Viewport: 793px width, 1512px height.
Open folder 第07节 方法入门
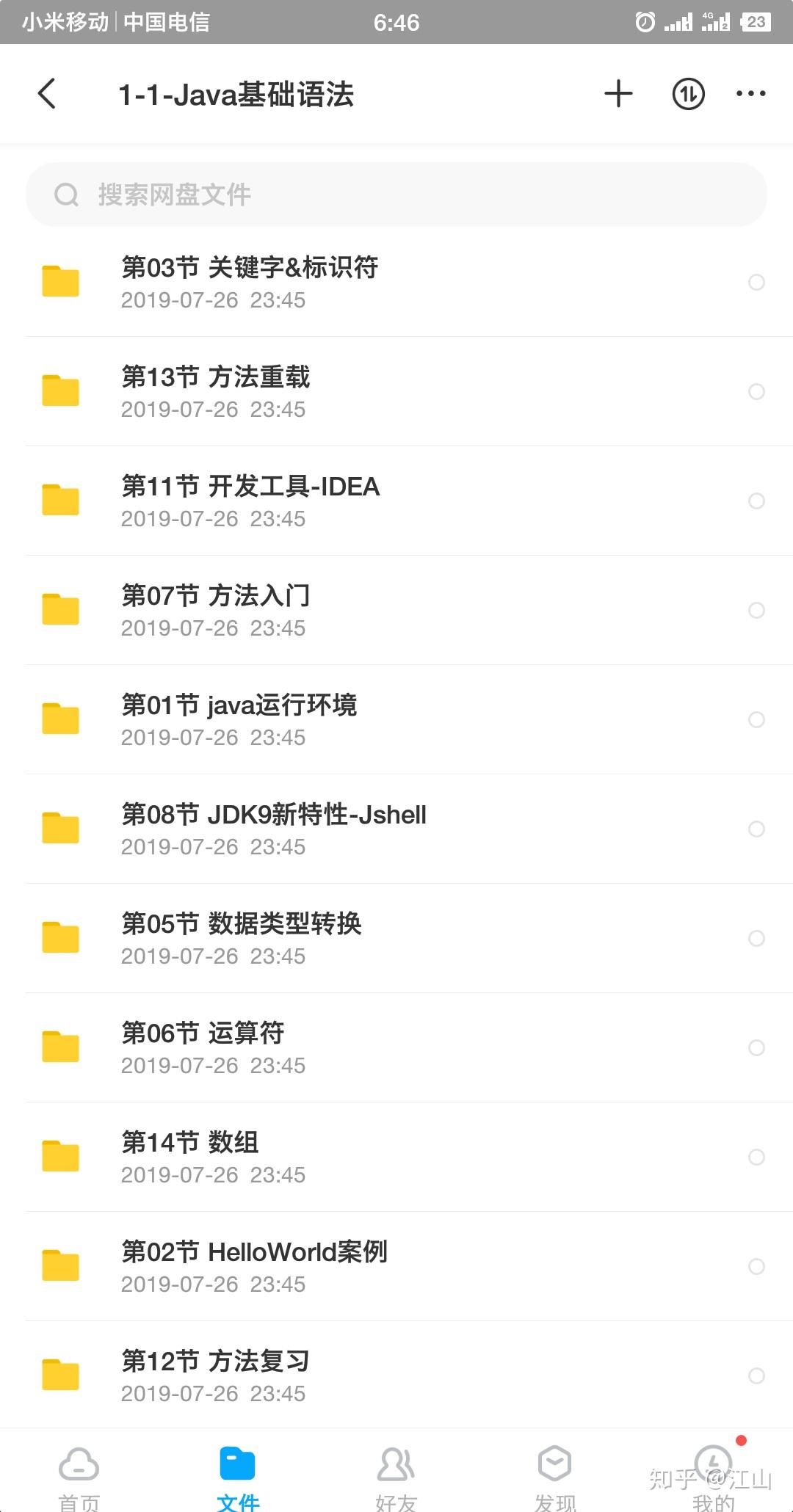point(396,611)
